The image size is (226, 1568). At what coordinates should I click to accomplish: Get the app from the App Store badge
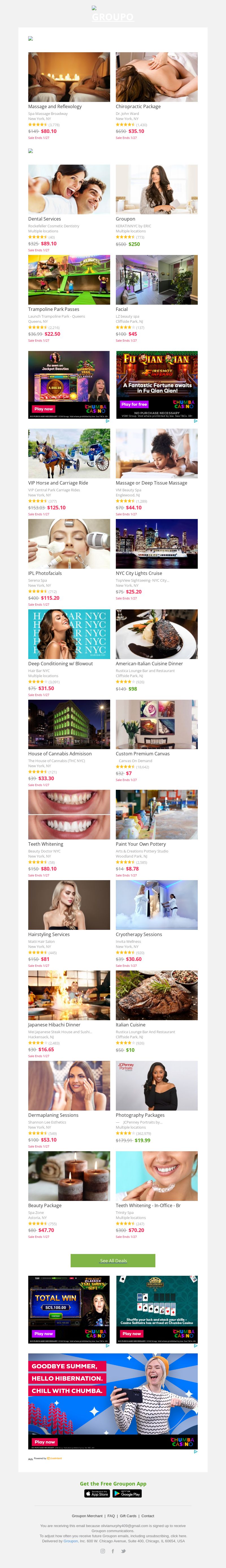point(97,1493)
